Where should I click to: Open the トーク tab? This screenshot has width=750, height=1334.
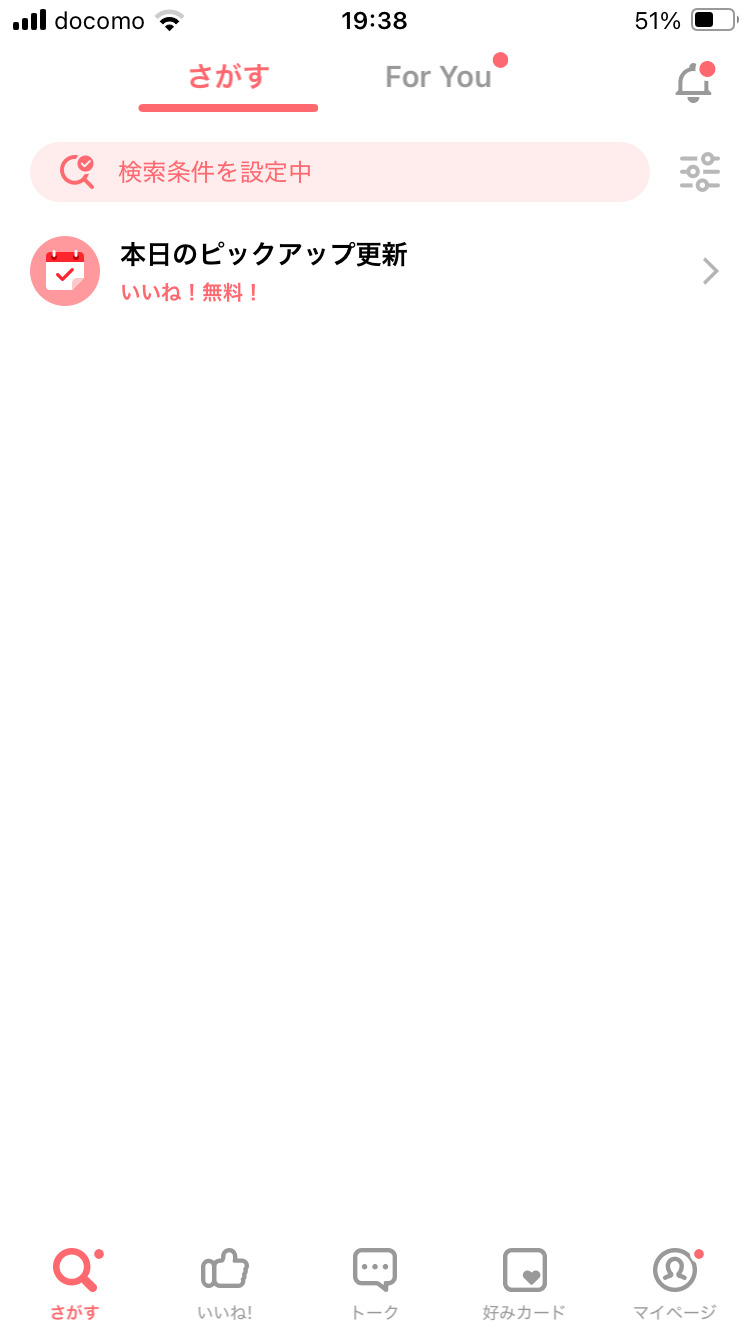coord(375,1284)
